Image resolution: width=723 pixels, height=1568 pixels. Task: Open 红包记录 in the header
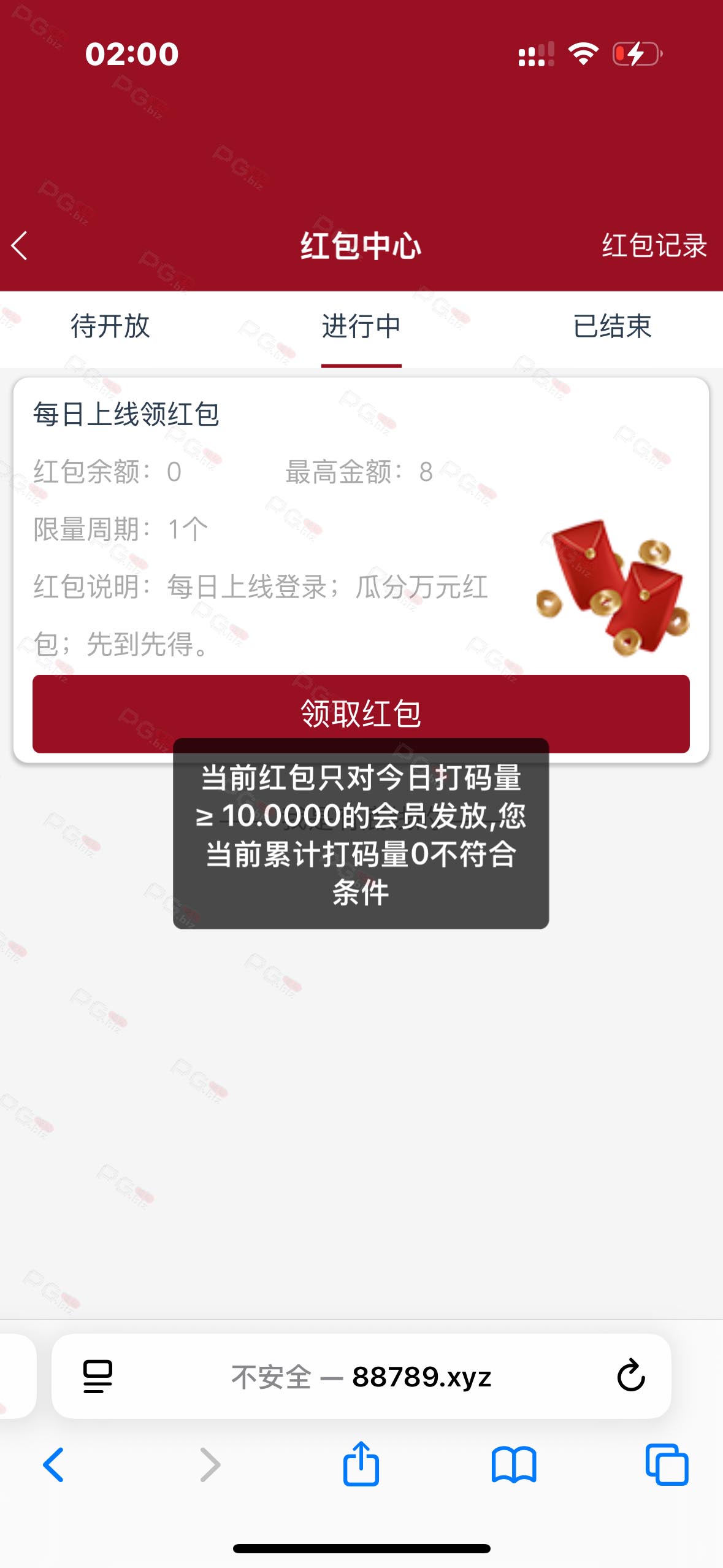654,245
